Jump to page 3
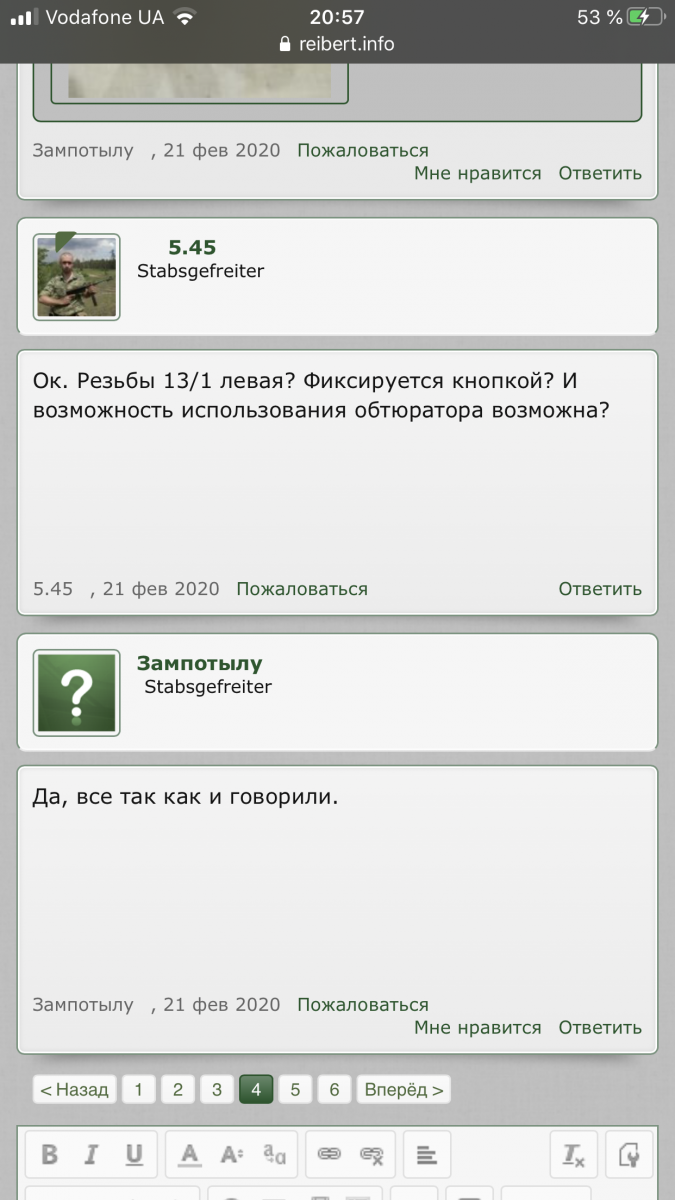 (216, 1089)
